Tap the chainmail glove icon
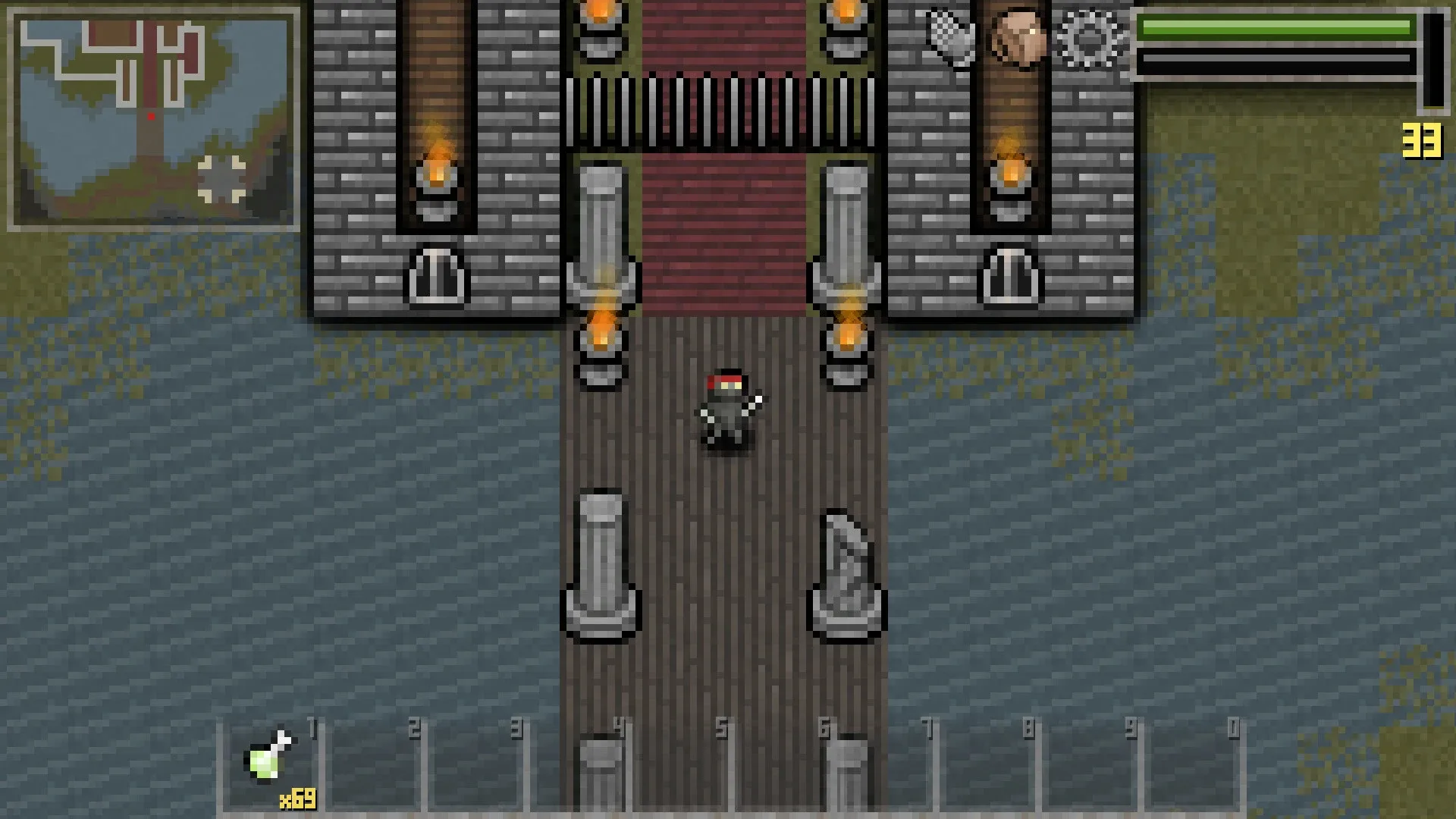Image resolution: width=1456 pixels, height=819 pixels. (951, 38)
